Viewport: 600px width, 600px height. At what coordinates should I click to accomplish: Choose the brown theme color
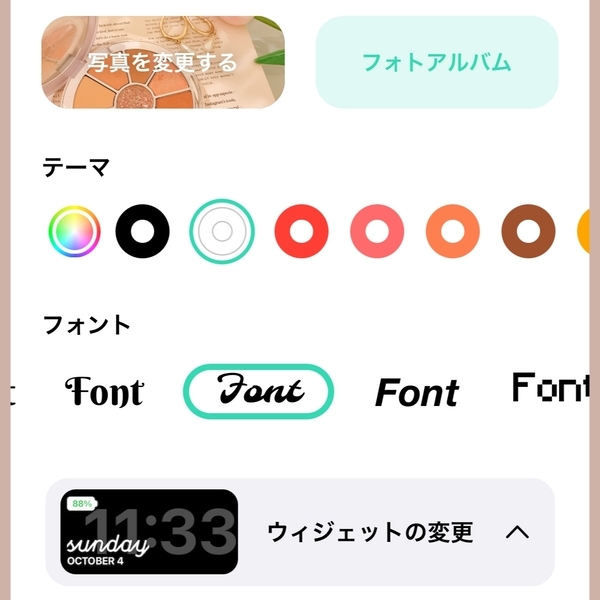[x=528, y=232]
